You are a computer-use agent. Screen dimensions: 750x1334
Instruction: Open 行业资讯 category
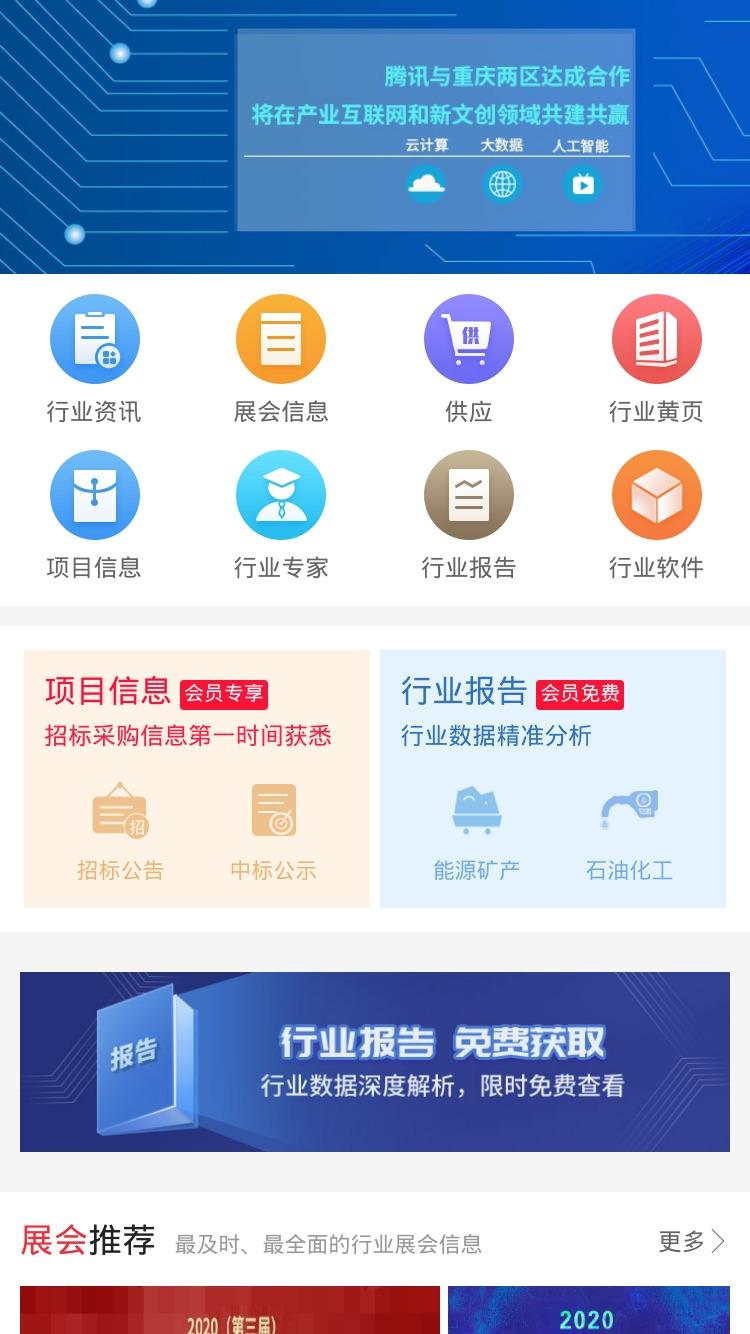coord(94,359)
